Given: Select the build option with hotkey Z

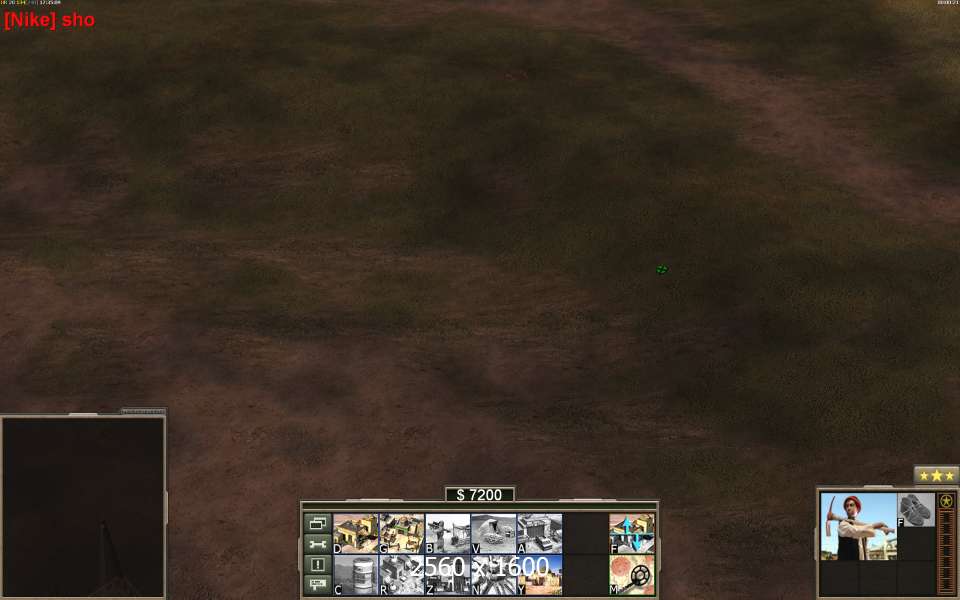Looking at the screenshot, I should 447,575.
